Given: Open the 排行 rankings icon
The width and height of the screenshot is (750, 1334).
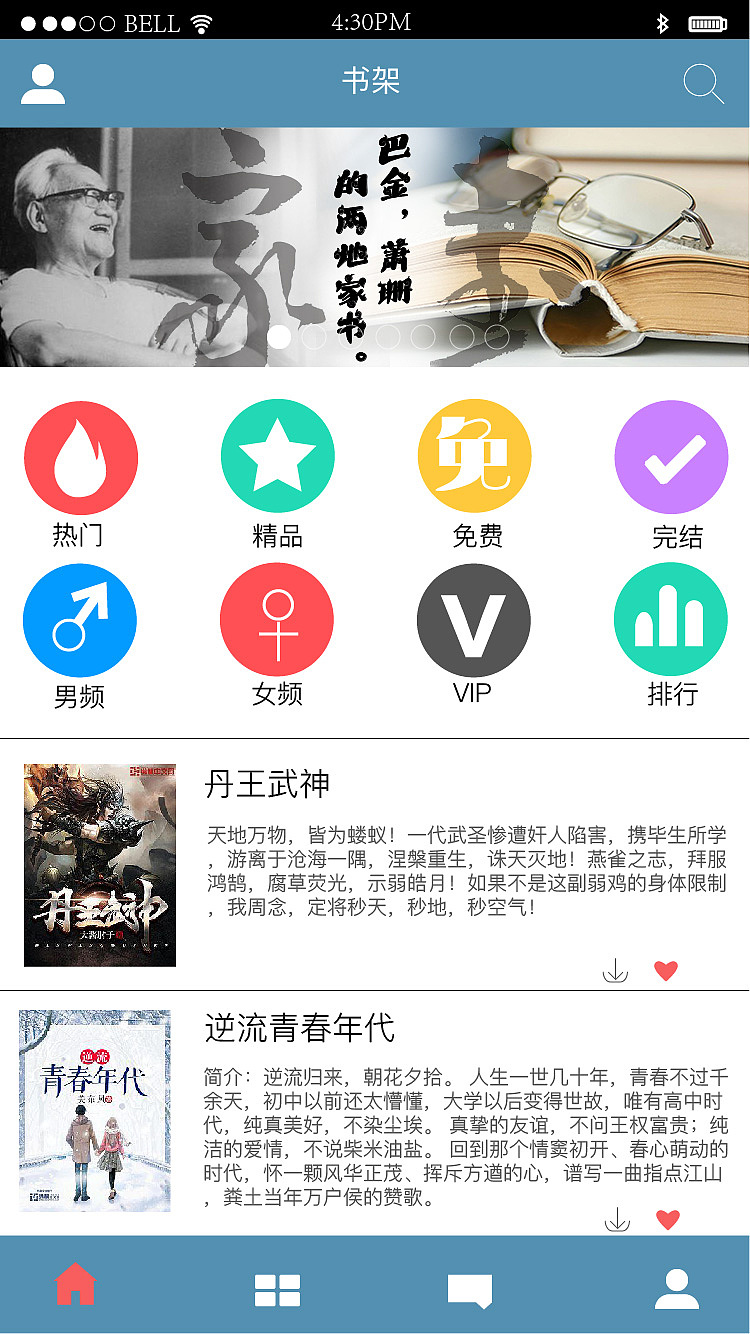Looking at the screenshot, I should (671, 620).
